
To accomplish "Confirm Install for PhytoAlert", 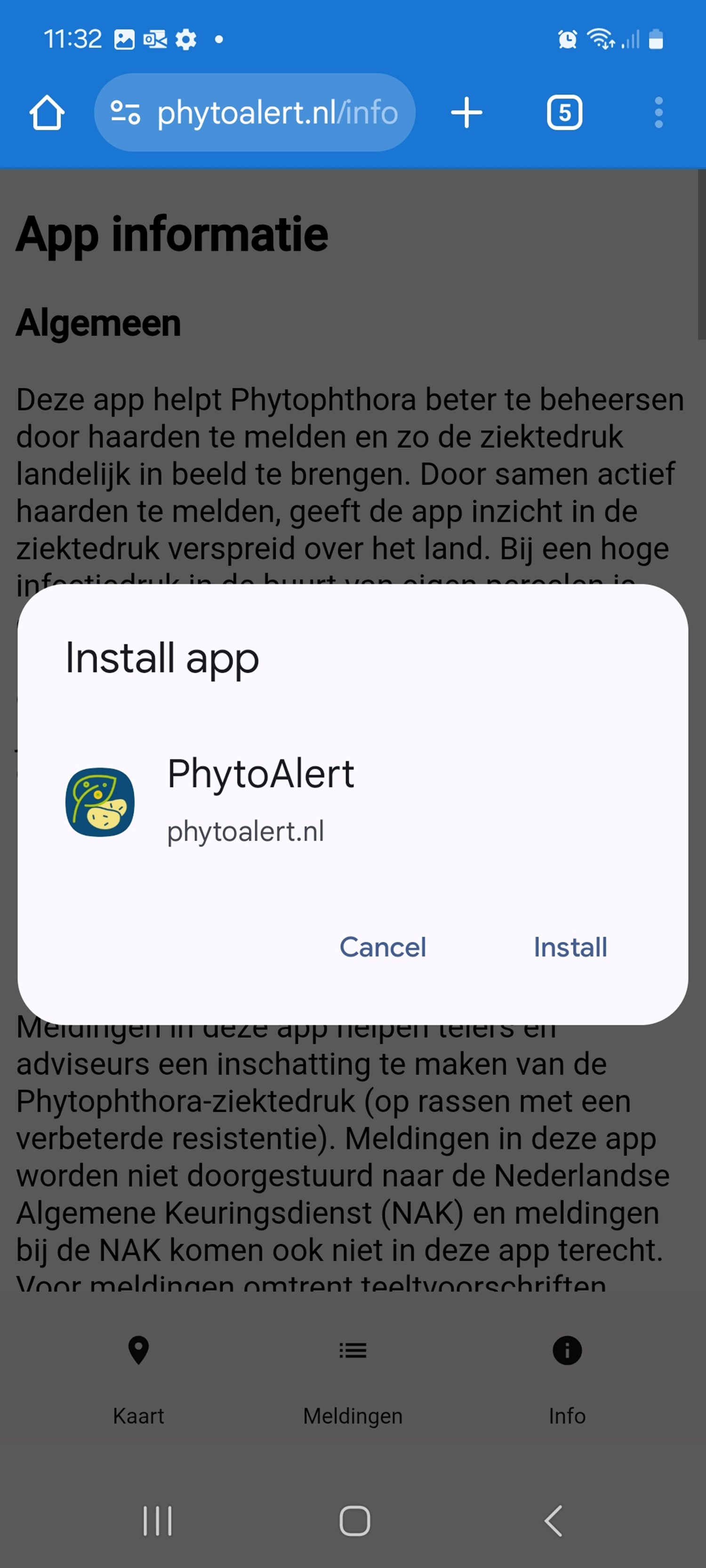I will tap(570, 947).
